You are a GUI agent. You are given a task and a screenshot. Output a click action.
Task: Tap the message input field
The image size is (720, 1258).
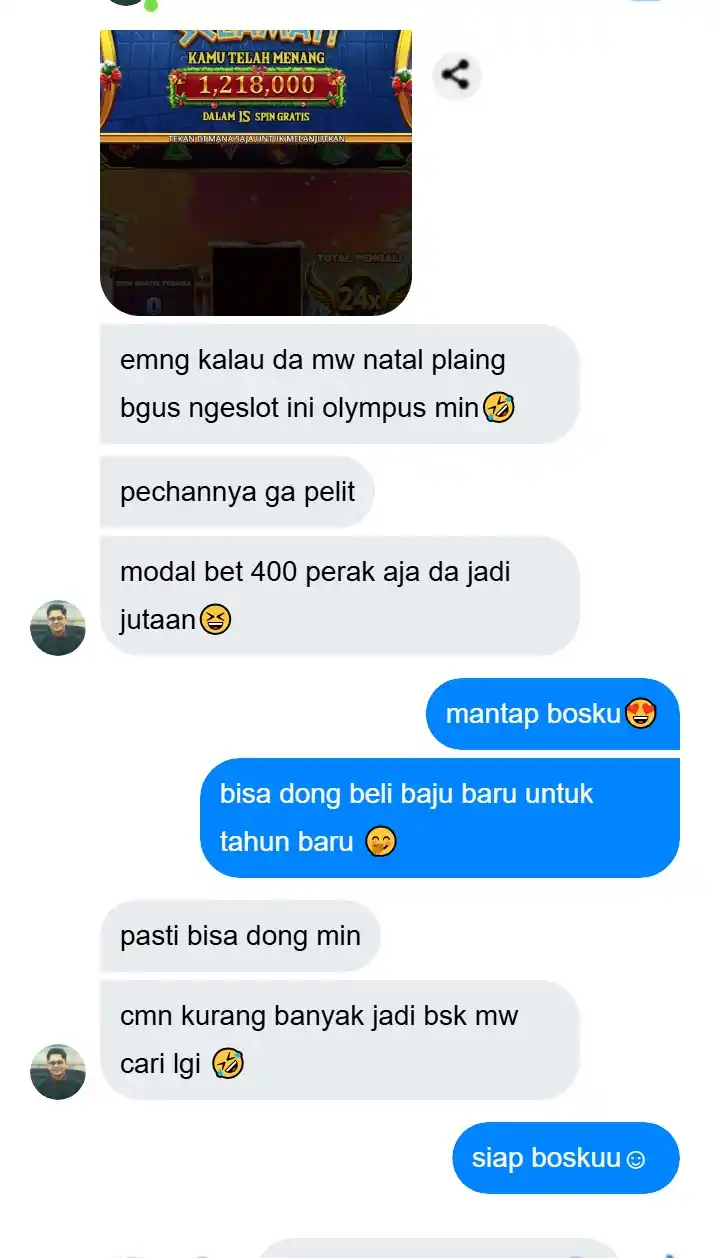click(x=440, y=1248)
